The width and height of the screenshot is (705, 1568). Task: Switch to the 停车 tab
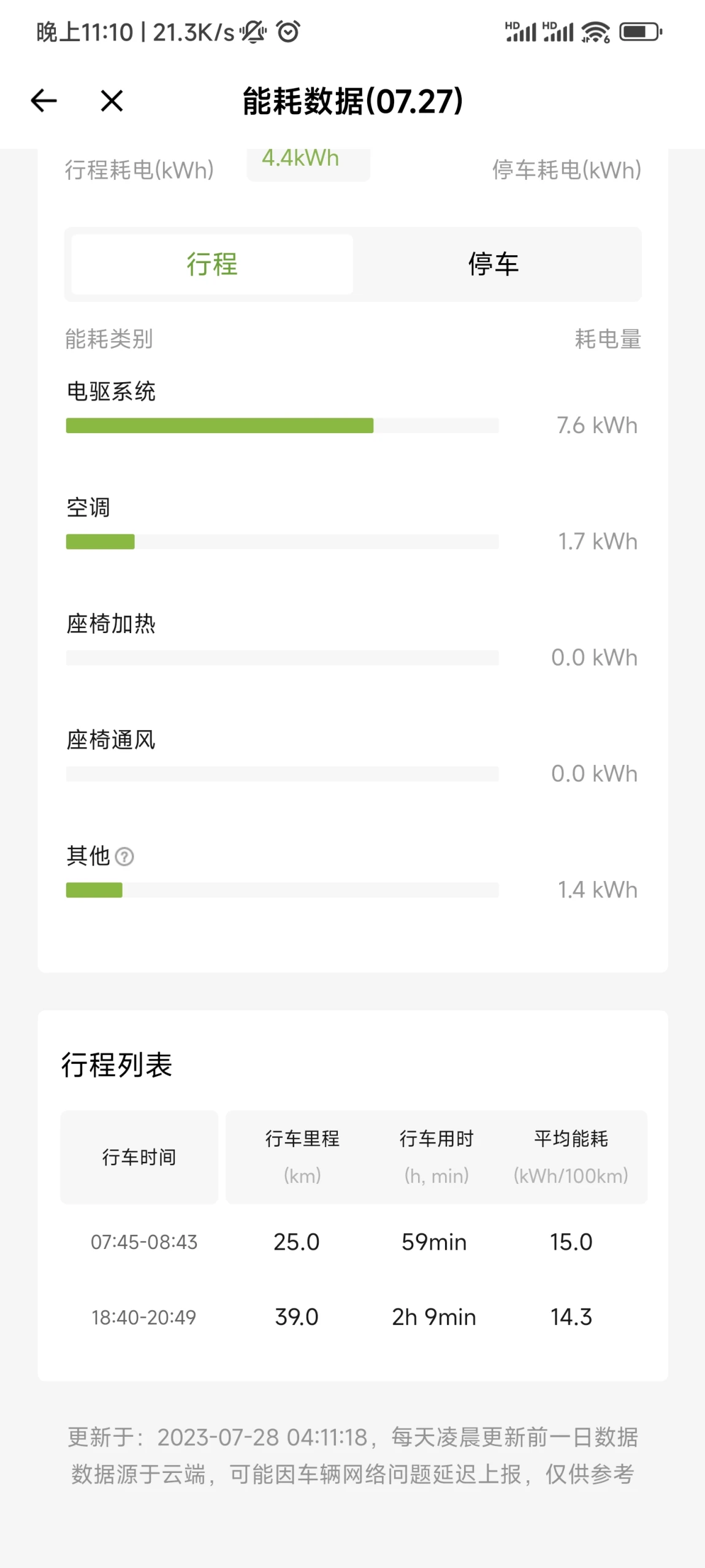point(493,264)
